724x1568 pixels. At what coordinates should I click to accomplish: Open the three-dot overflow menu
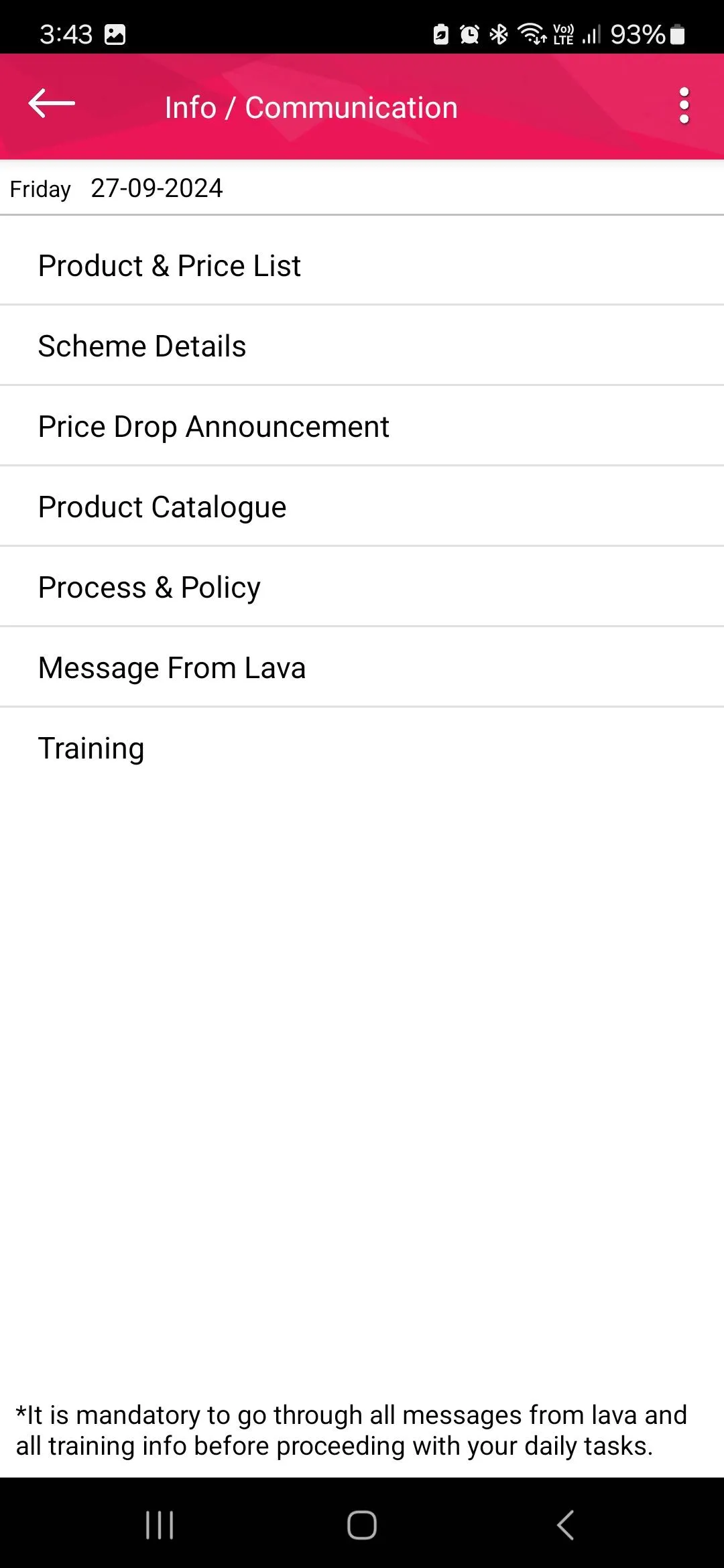click(x=684, y=106)
